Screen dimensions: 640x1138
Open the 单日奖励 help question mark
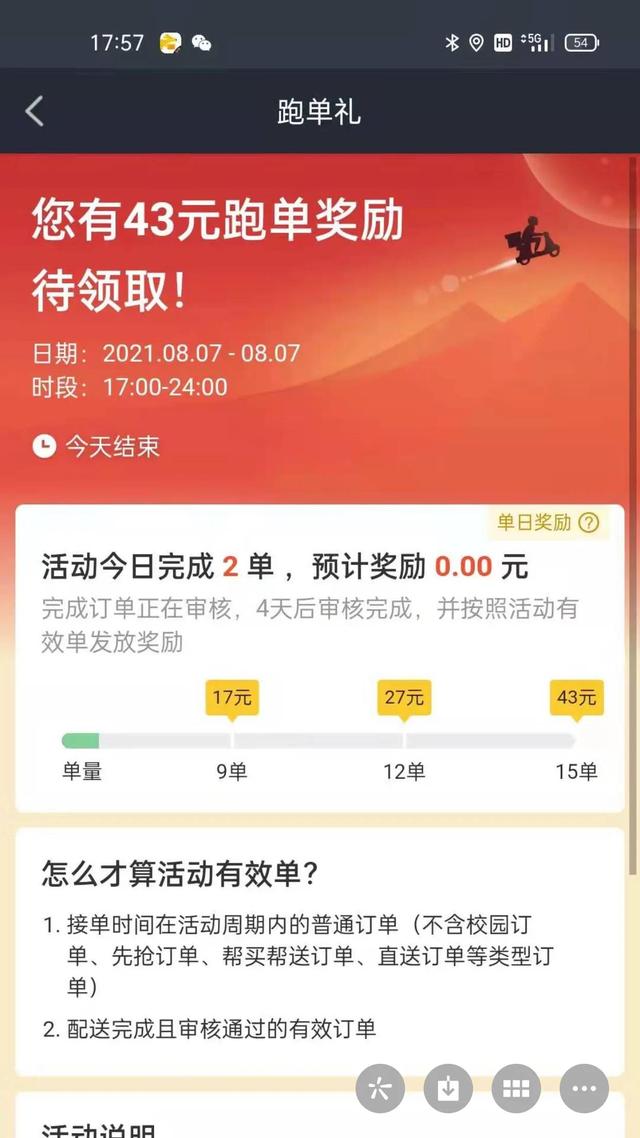coord(589,522)
